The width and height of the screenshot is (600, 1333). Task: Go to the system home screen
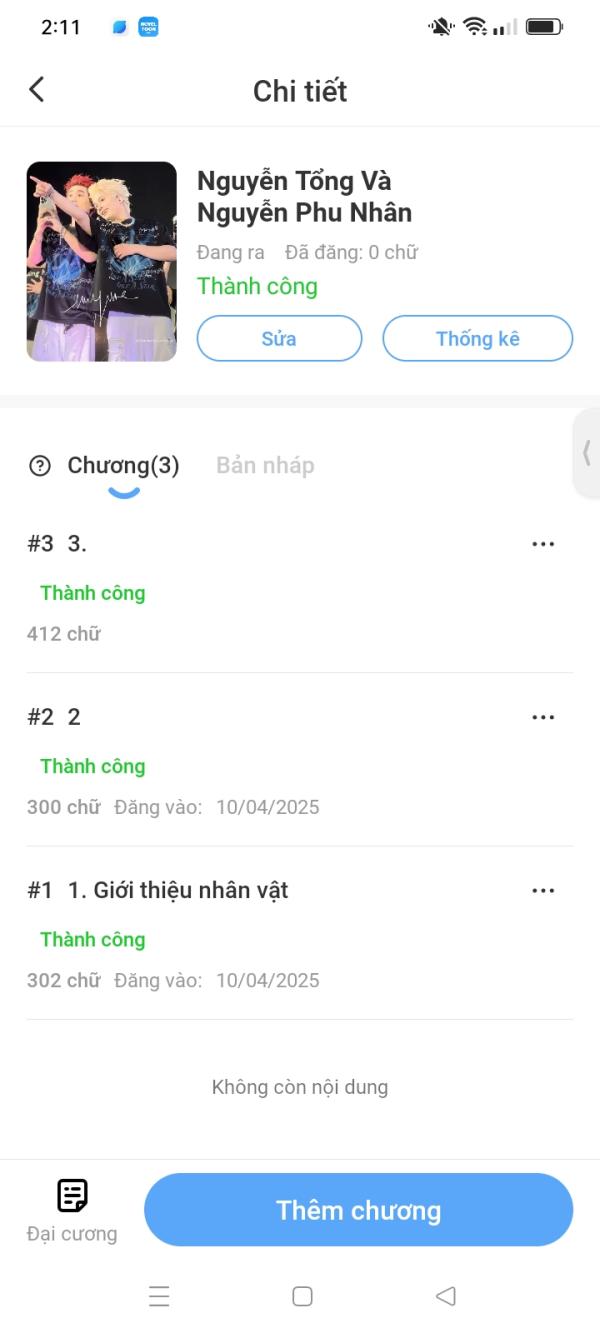pos(302,1296)
